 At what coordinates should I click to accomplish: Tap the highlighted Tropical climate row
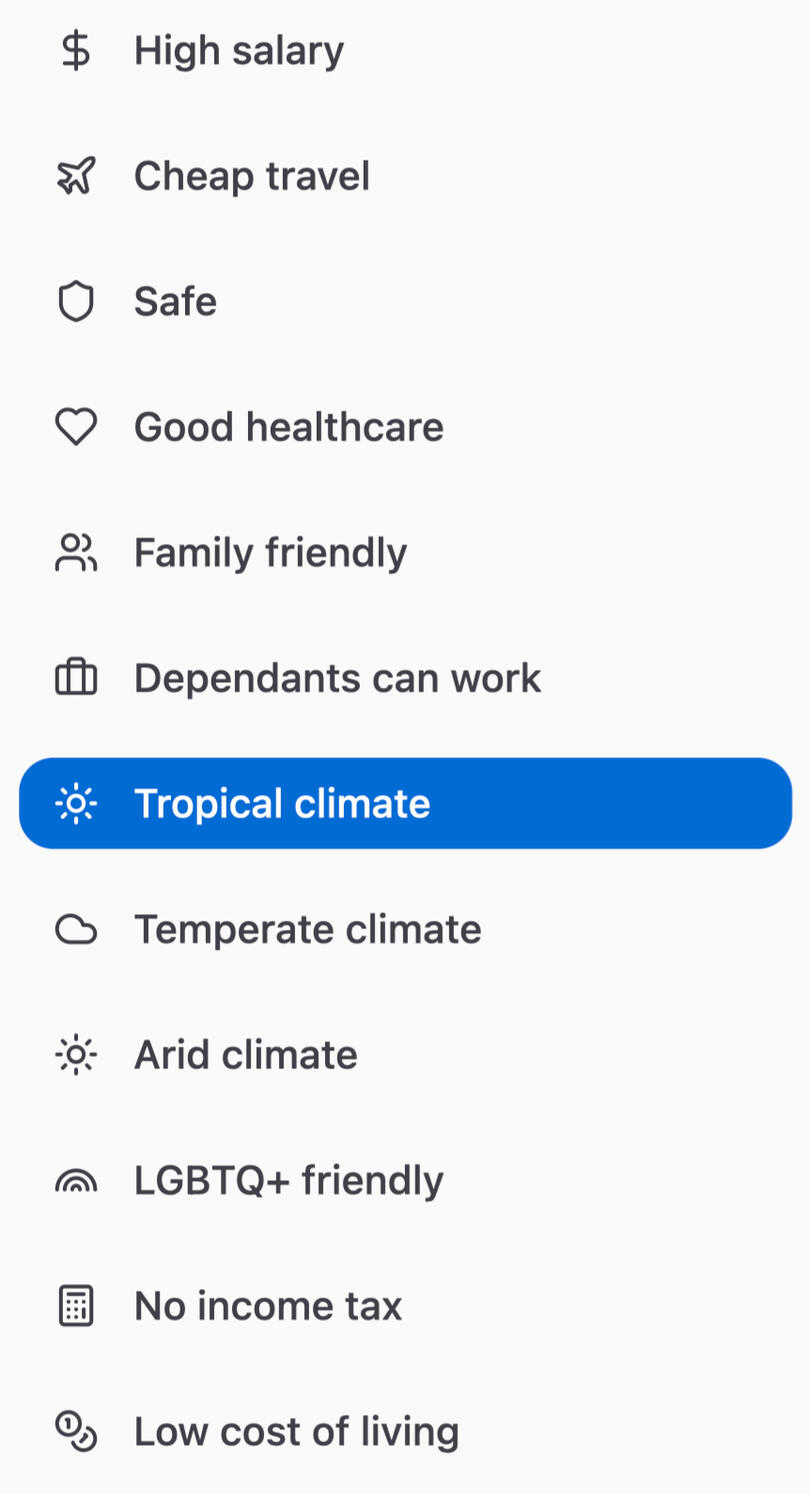pyautogui.click(x=405, y=804)
